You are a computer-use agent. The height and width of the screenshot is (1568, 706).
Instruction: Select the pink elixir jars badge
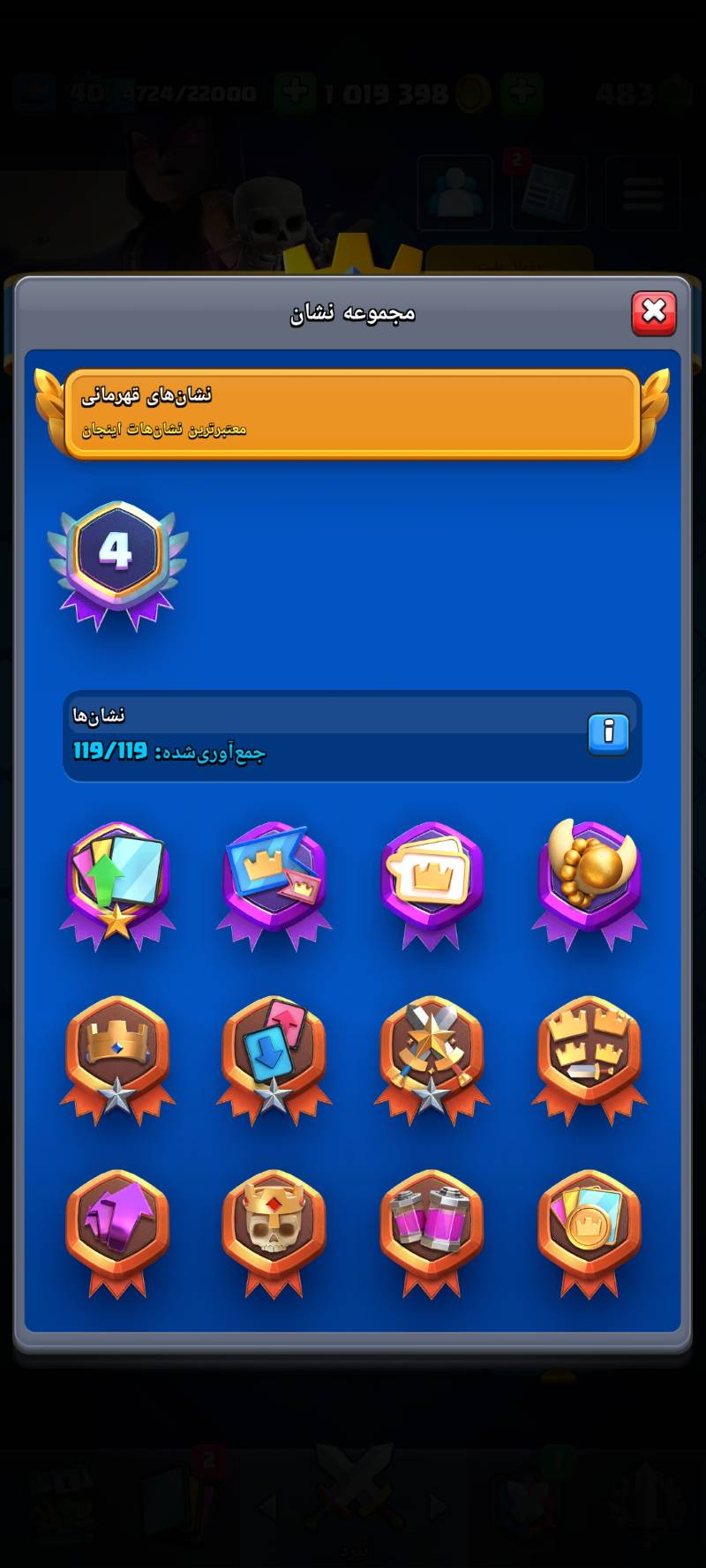(431, 1229)
